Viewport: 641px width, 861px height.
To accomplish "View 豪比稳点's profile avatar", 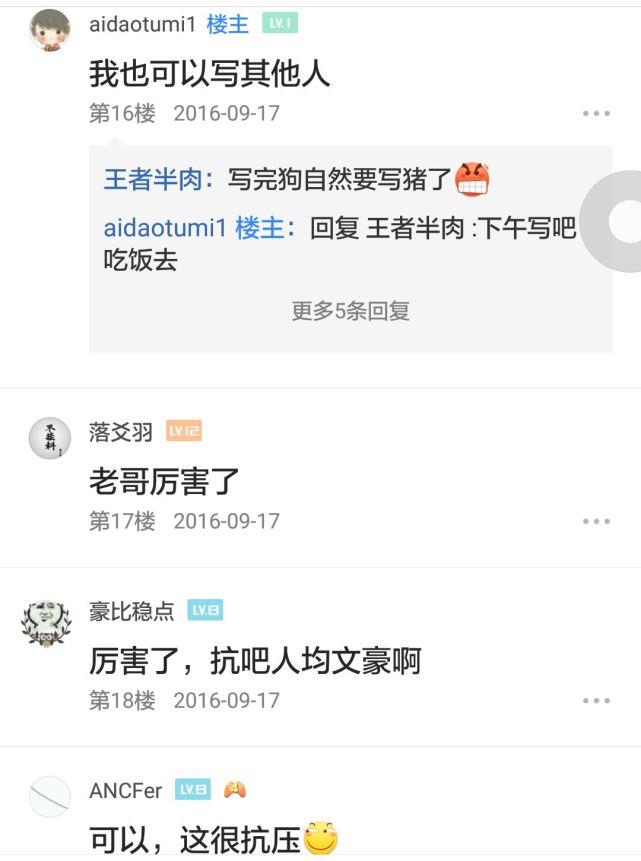I will point(48,622).
